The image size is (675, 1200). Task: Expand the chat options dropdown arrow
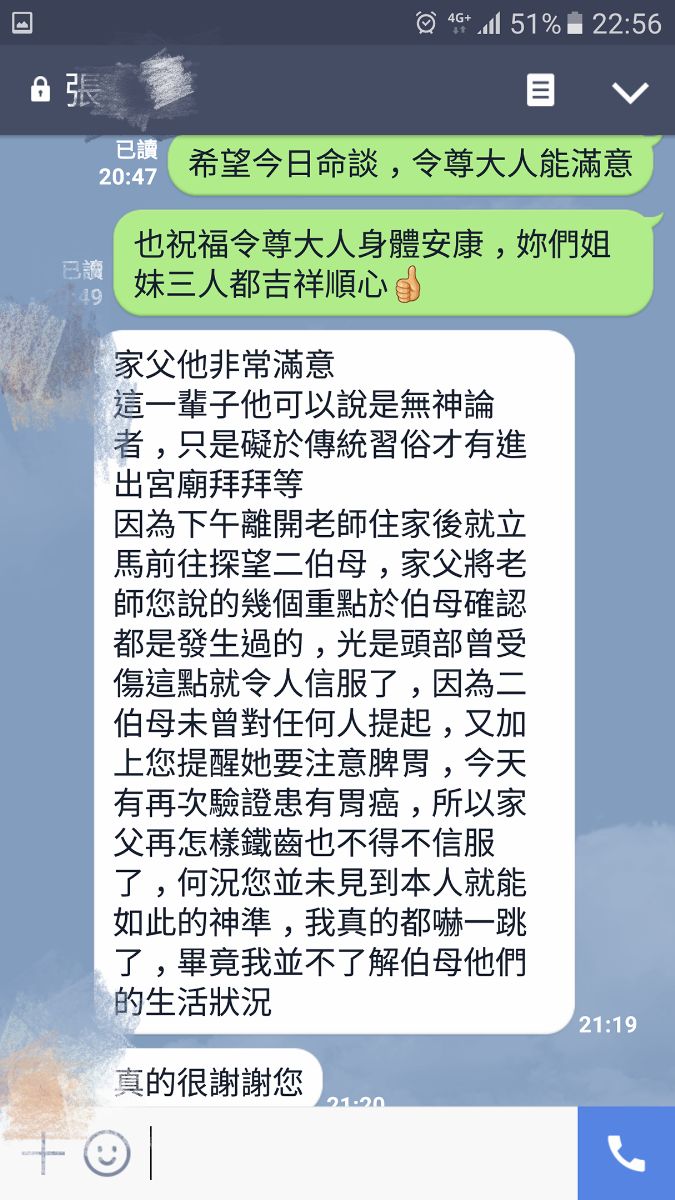point(630,92)
